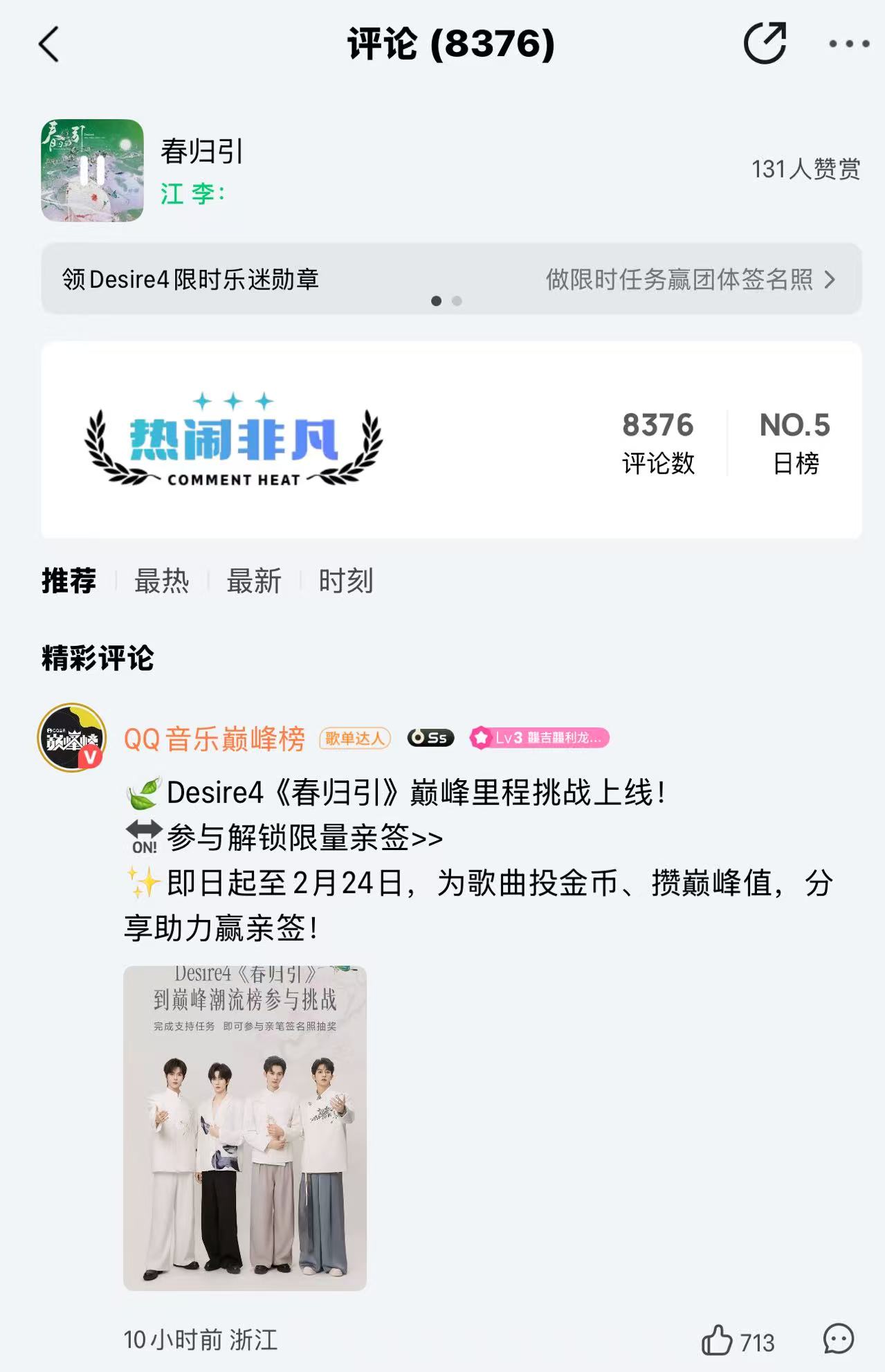Go back from the comments page
This screenshot has width=885, height=1372.
pyautogui.click(x=49, y=45)
